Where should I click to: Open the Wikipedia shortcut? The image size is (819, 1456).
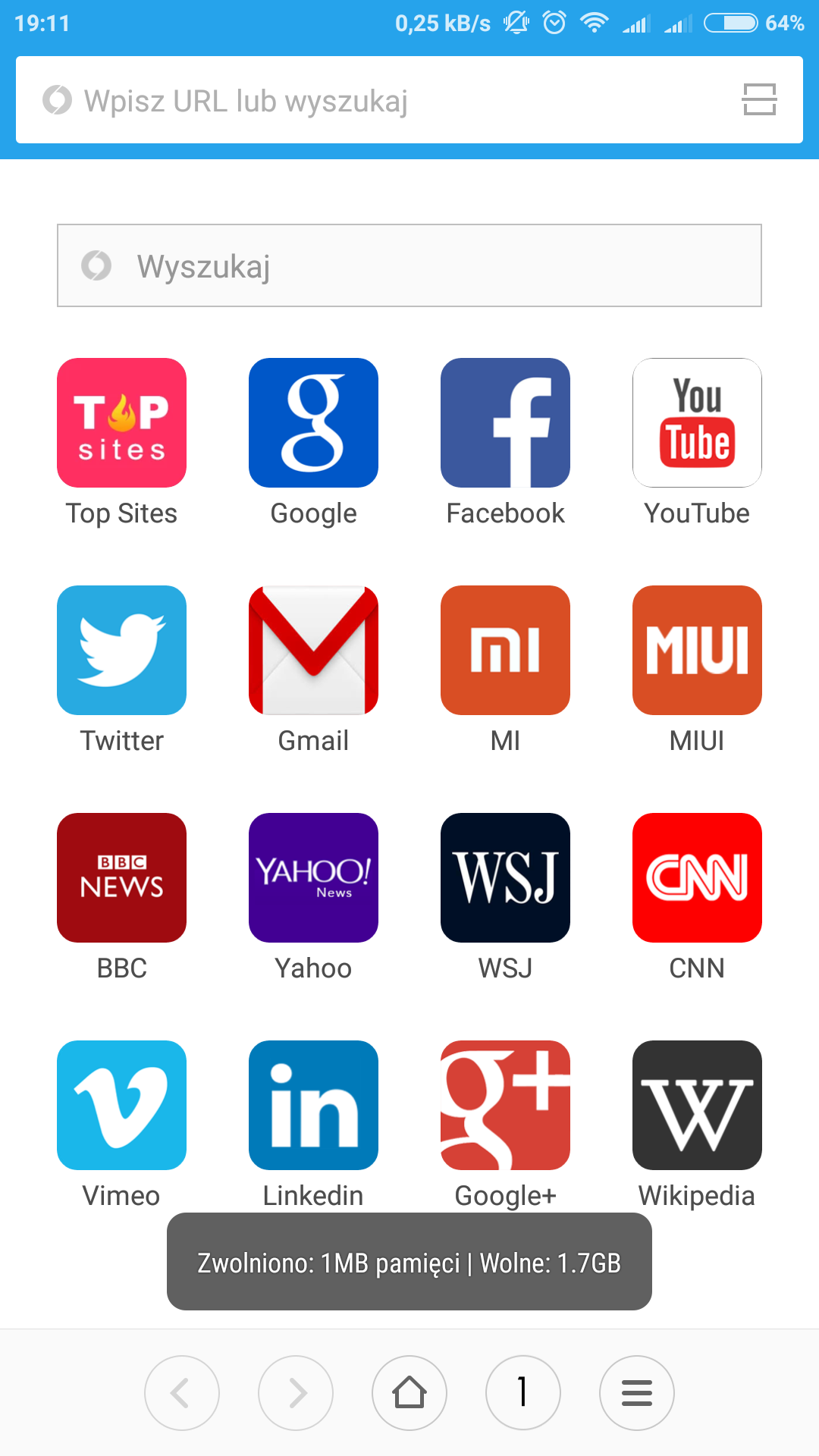(697, 1106)
